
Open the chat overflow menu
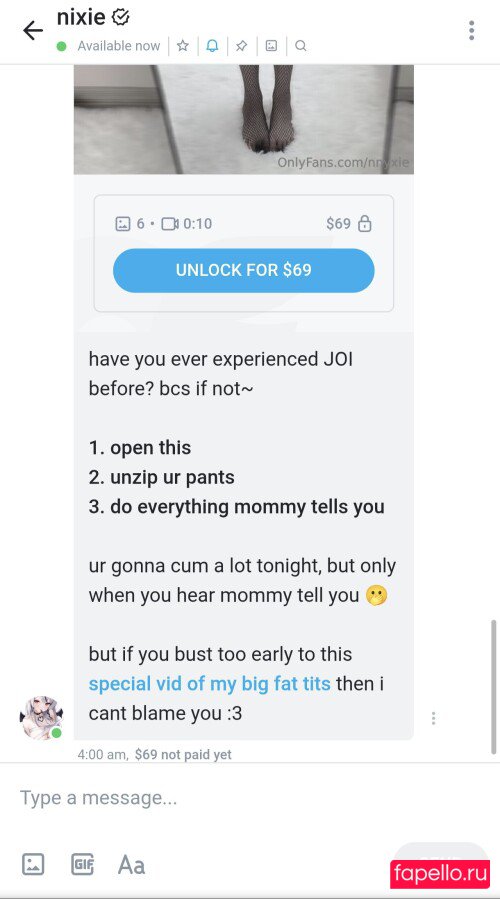point(471,30)
